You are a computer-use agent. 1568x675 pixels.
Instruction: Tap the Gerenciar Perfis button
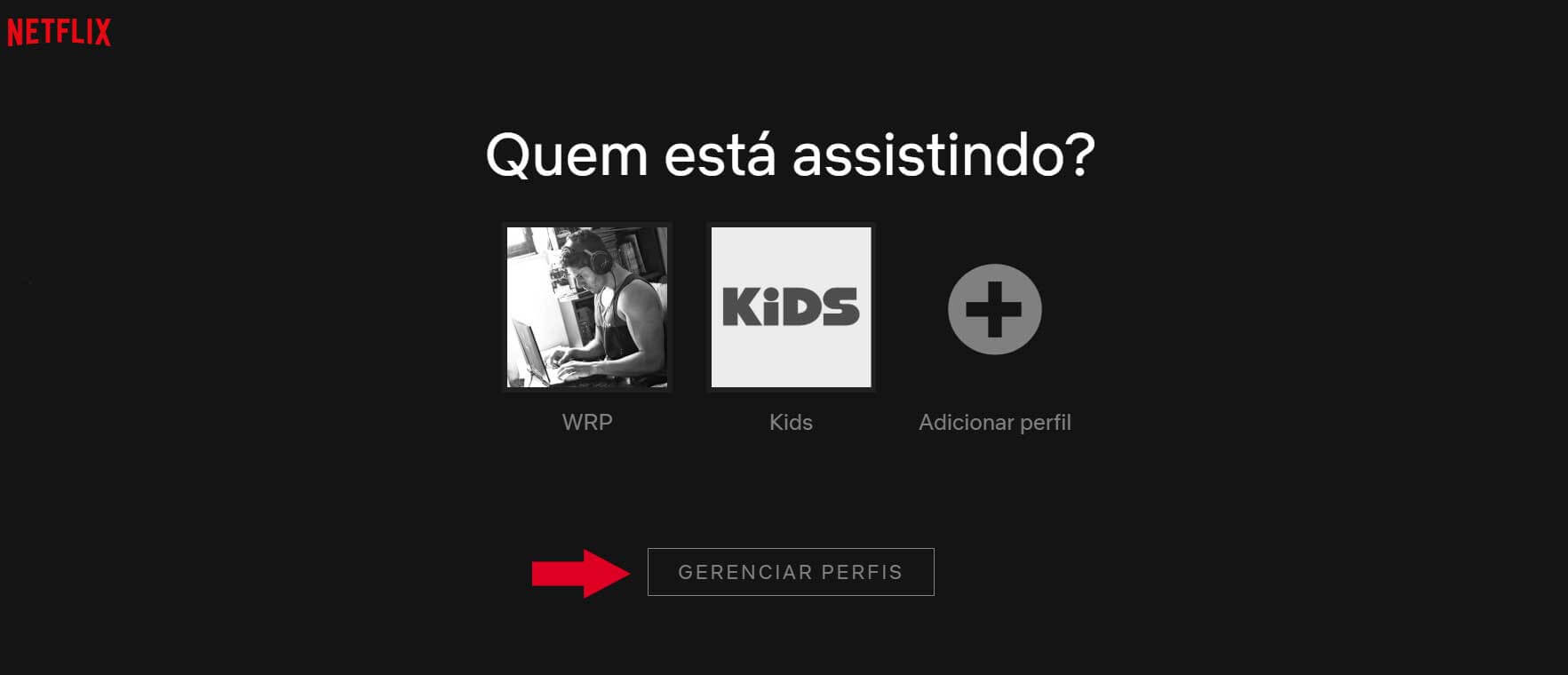pyautogui.click(x=791, y=572)
